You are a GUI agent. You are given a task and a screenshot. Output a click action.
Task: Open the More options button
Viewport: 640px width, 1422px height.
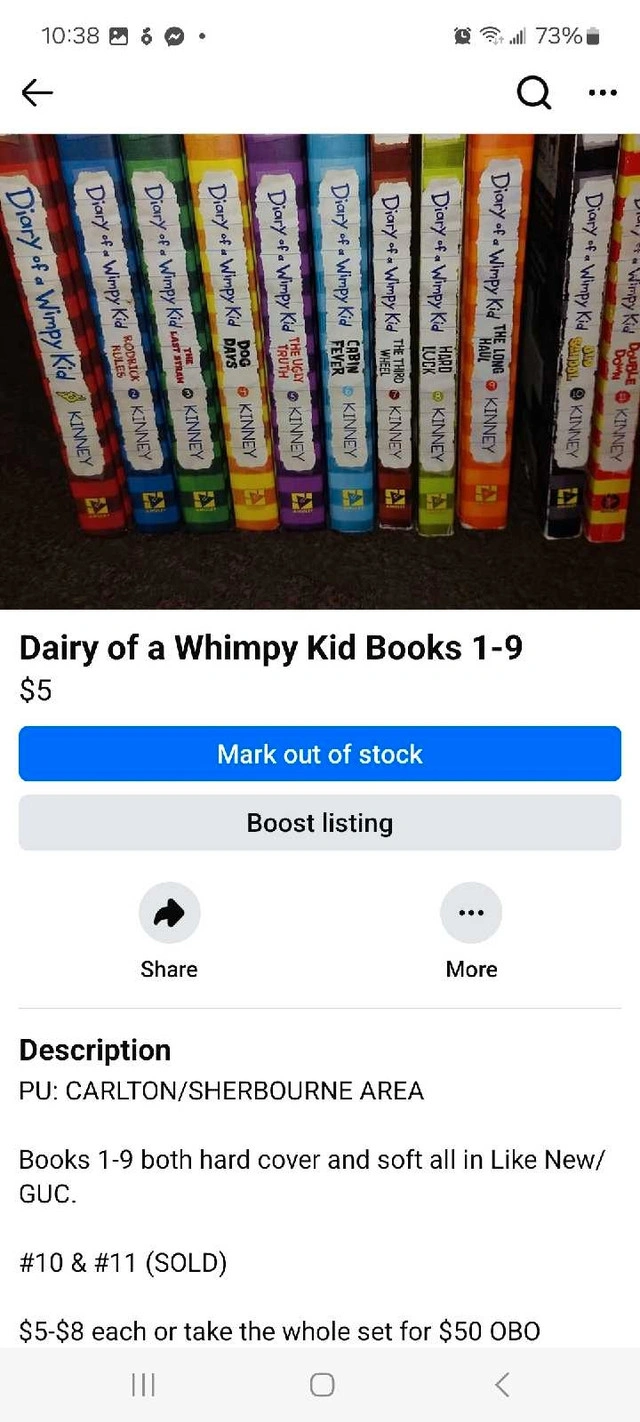pyautogui.click(x=471, y=913)
